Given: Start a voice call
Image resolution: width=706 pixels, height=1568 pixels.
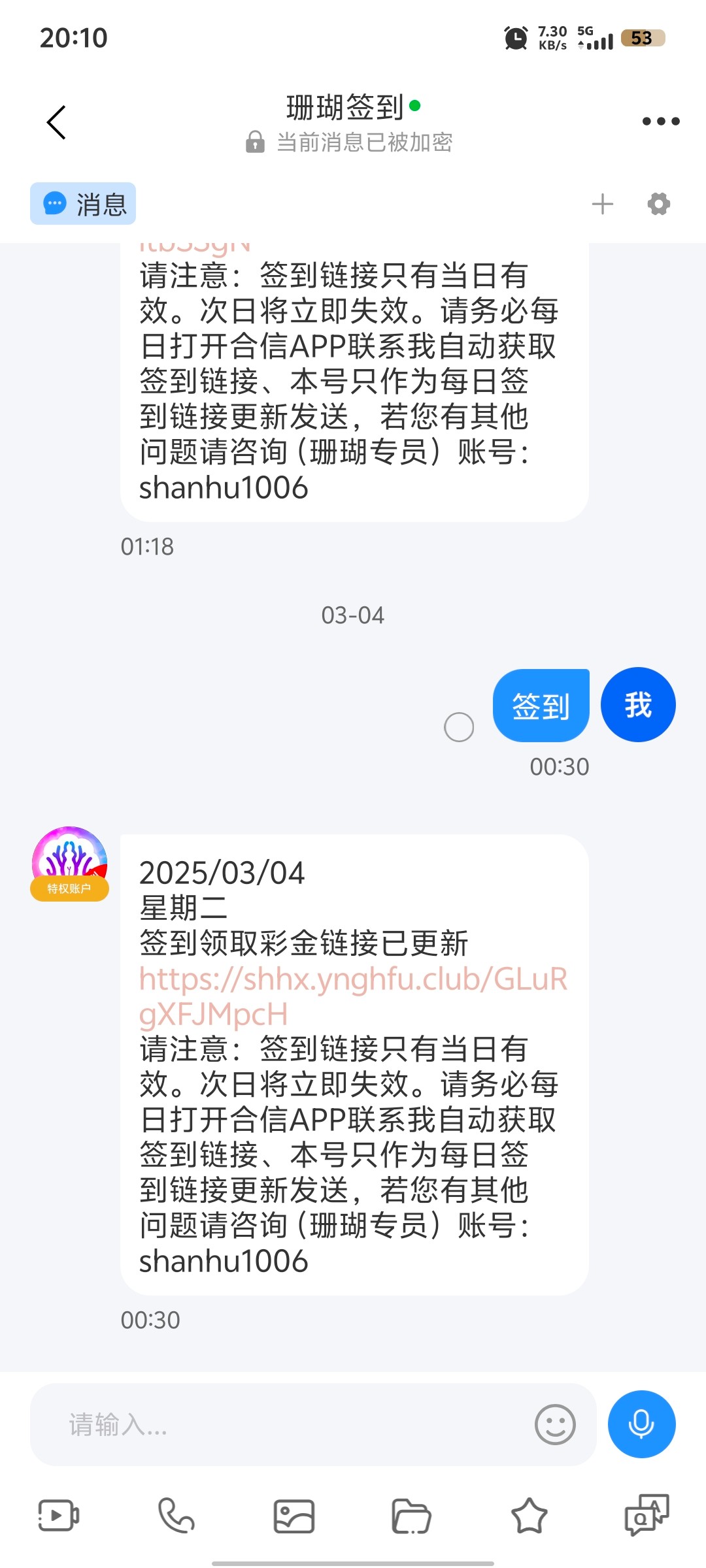Looking at the screenshot, I should [x=176, y=1515].
